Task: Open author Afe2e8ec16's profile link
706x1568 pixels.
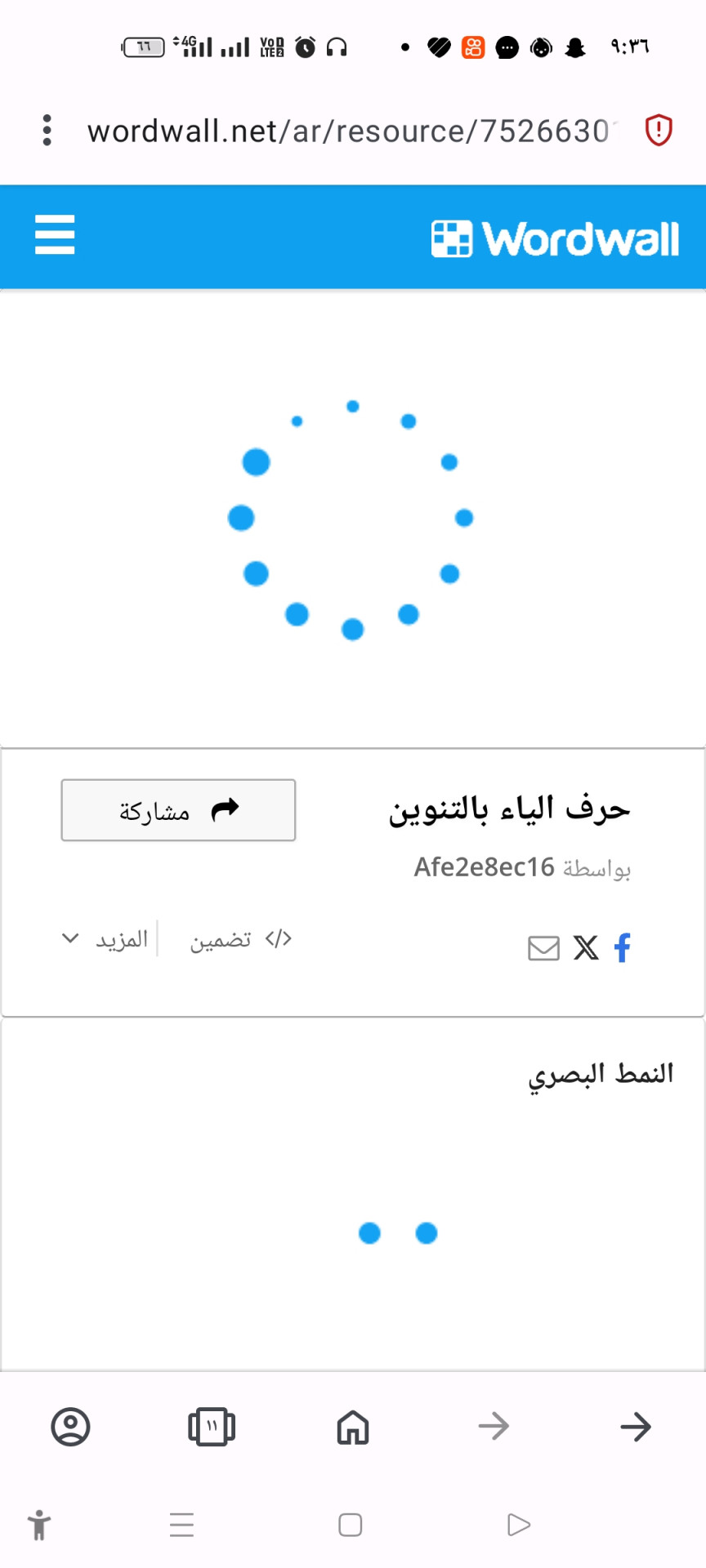Action: tap(485, 867)
